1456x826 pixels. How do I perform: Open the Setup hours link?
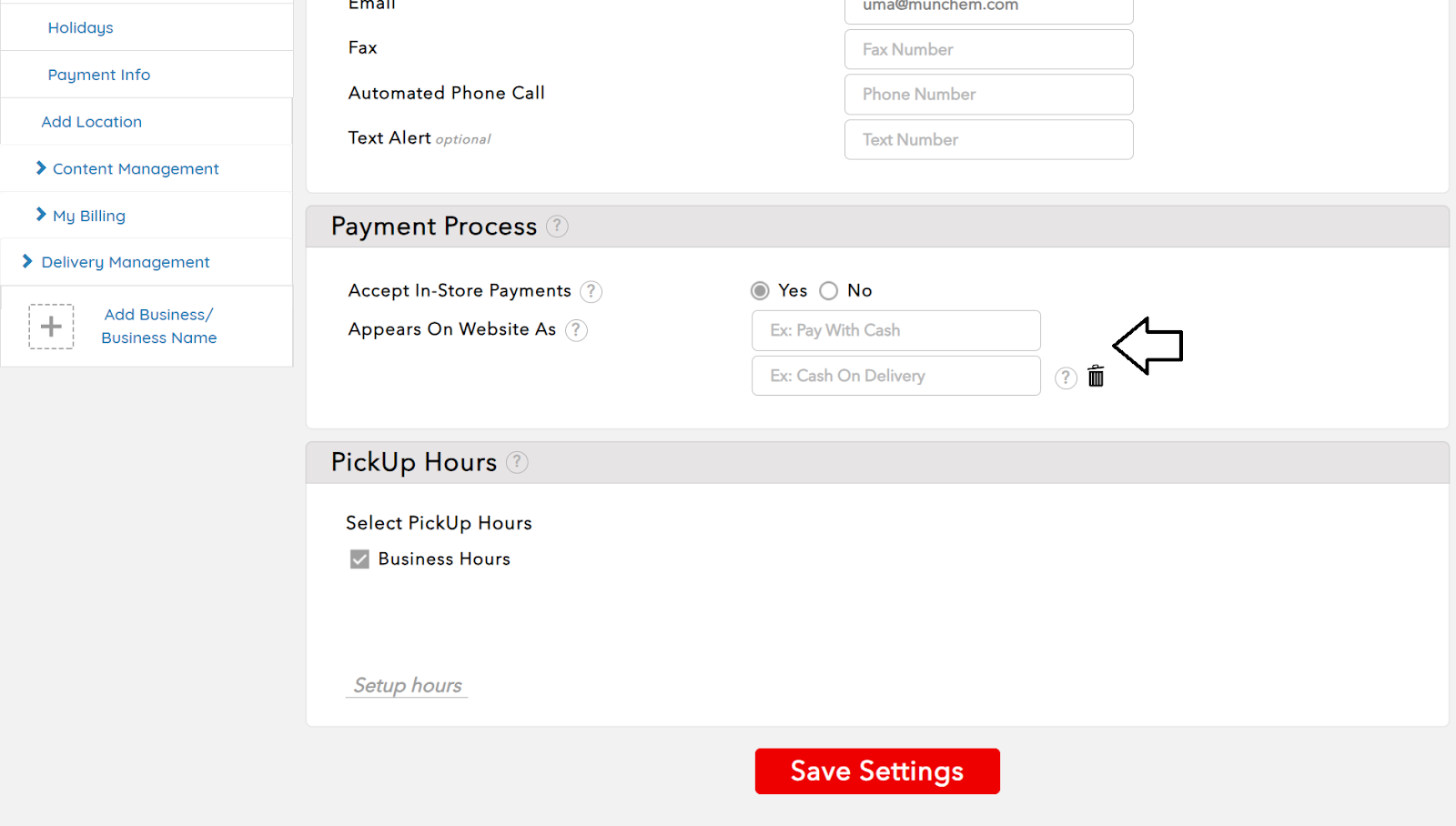407,686
